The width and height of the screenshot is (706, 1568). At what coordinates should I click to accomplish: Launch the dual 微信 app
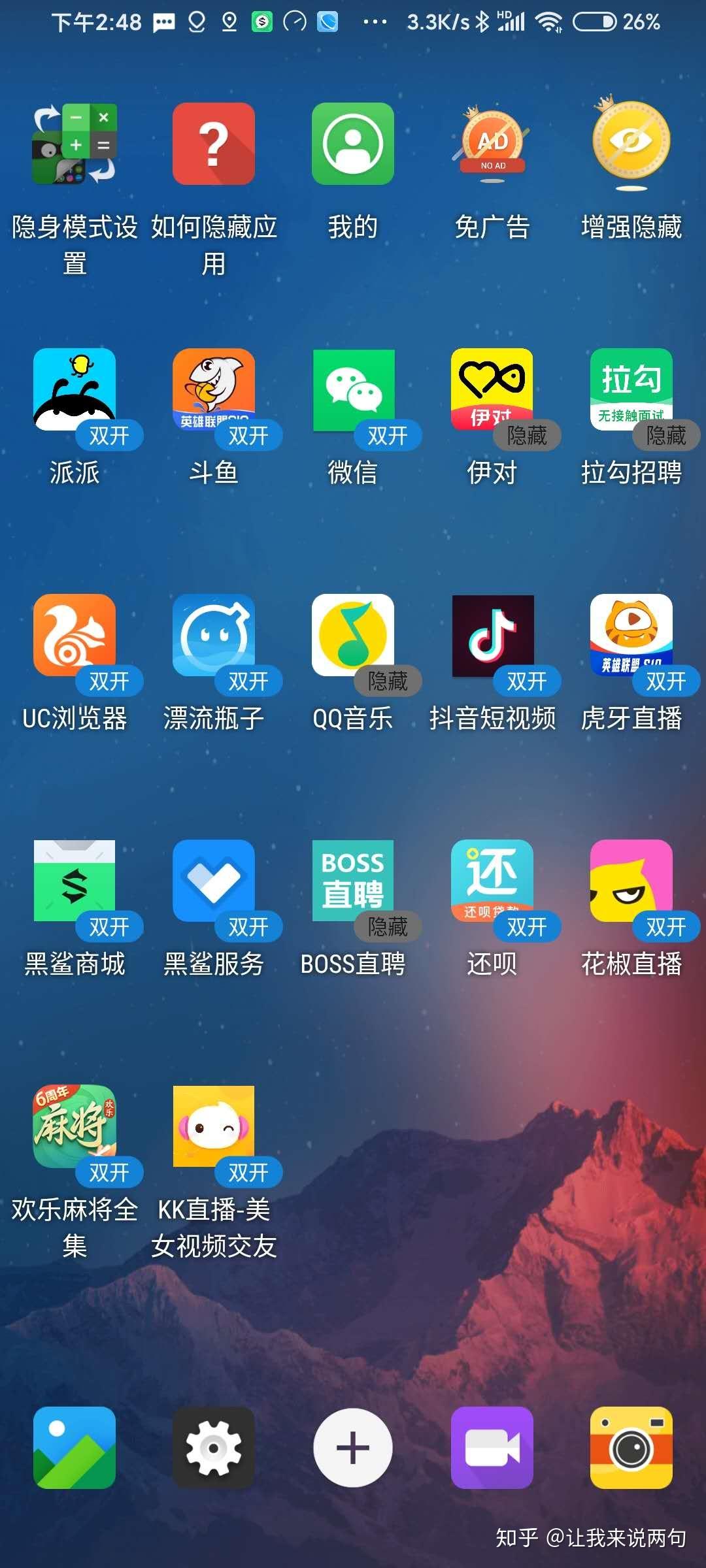[353, 390]
